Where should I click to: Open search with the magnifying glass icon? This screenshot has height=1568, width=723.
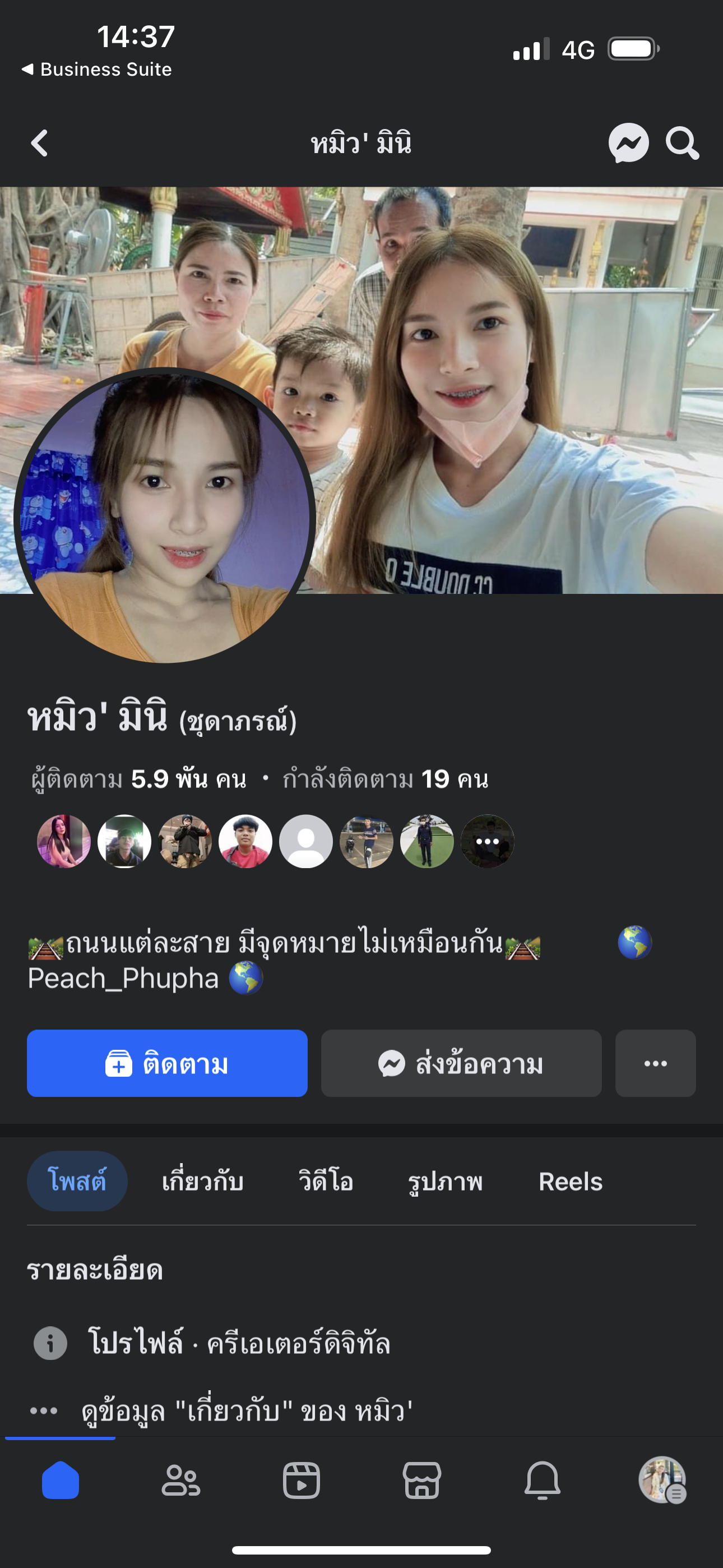tap(682, 144)
